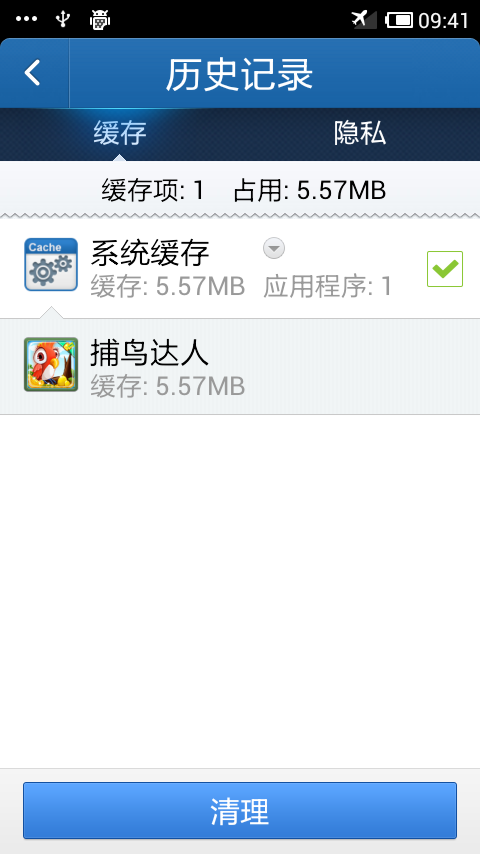Select the 缓存 tab
This screenshot has height=854, width=480.
[x=120, y=133]
